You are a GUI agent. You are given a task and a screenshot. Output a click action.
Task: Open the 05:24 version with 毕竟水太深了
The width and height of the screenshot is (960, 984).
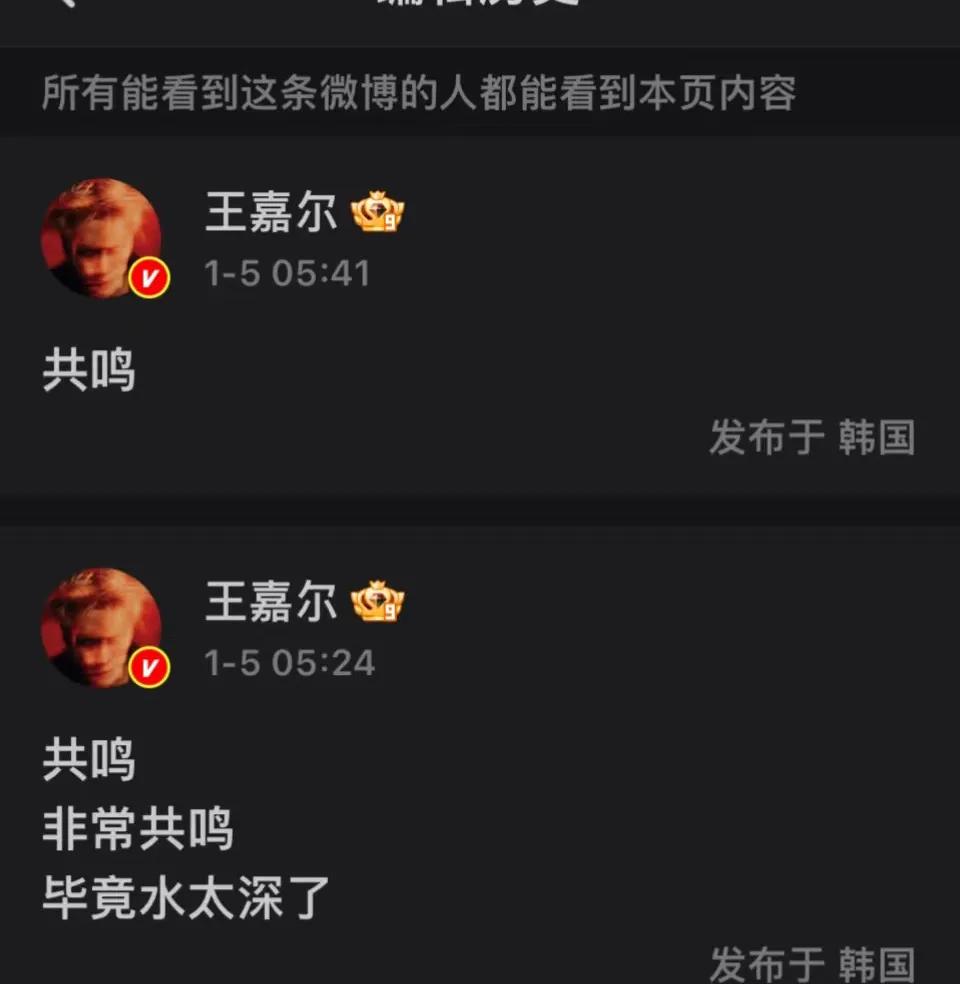coord(186,898)
